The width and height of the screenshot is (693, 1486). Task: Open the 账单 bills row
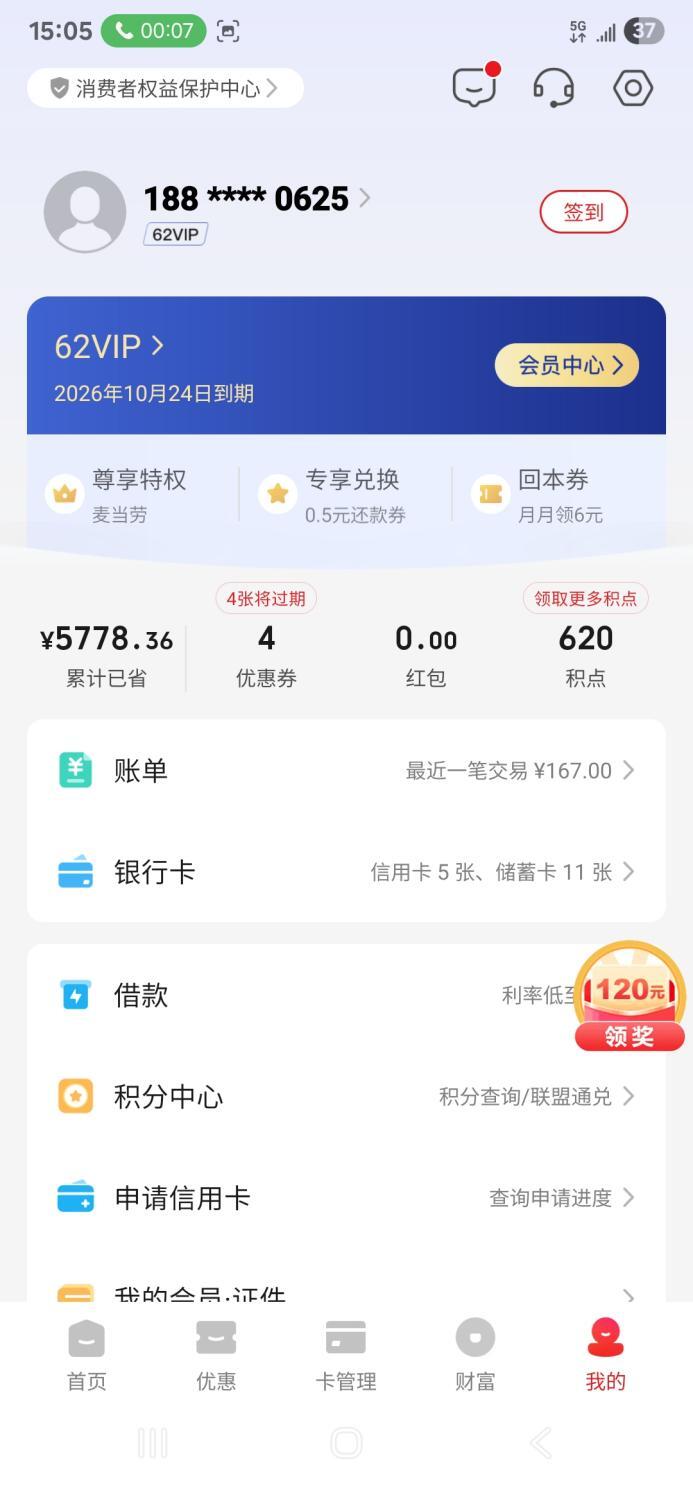point(346,770)
